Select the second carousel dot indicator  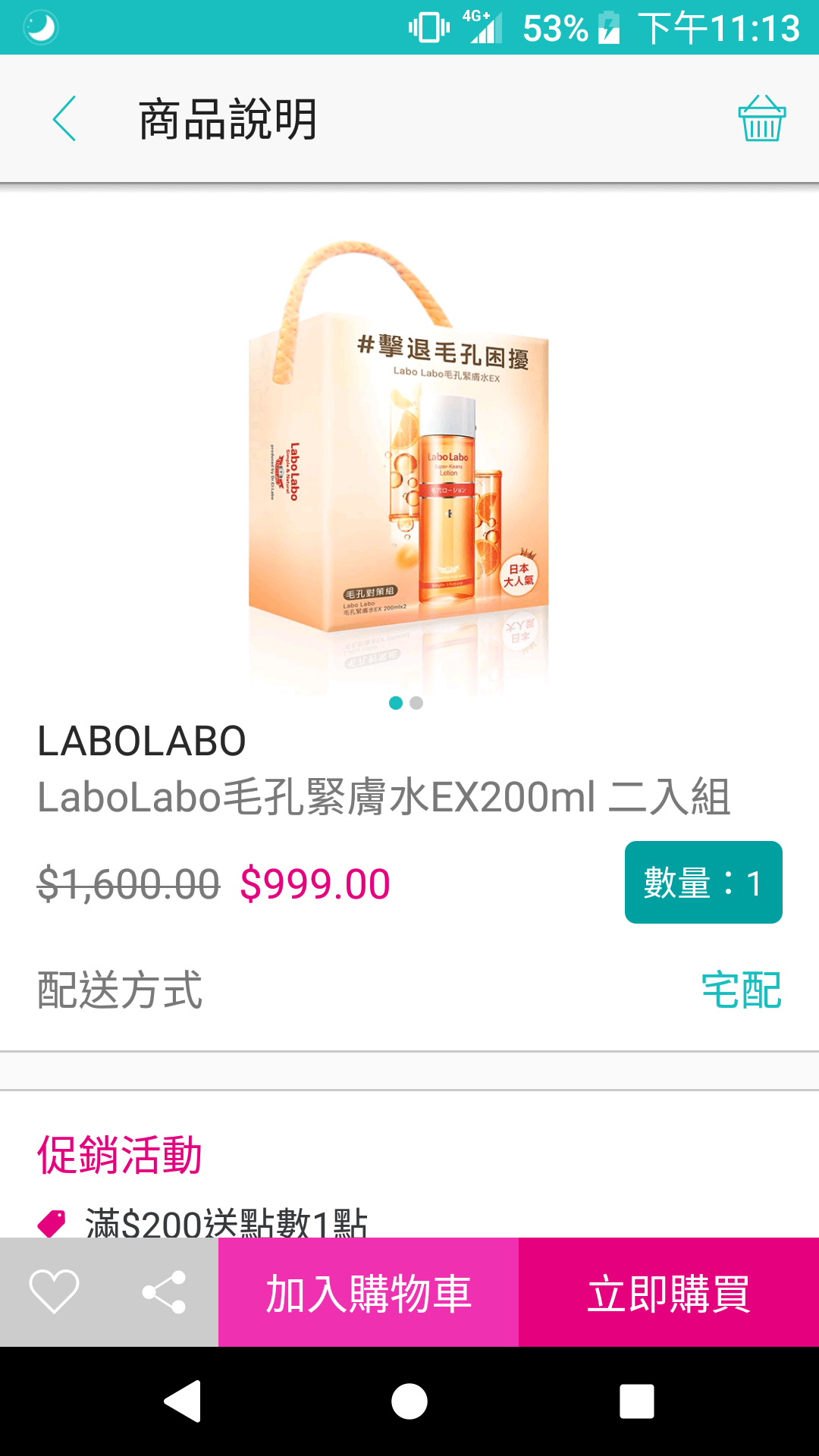(x=416, y=704)
